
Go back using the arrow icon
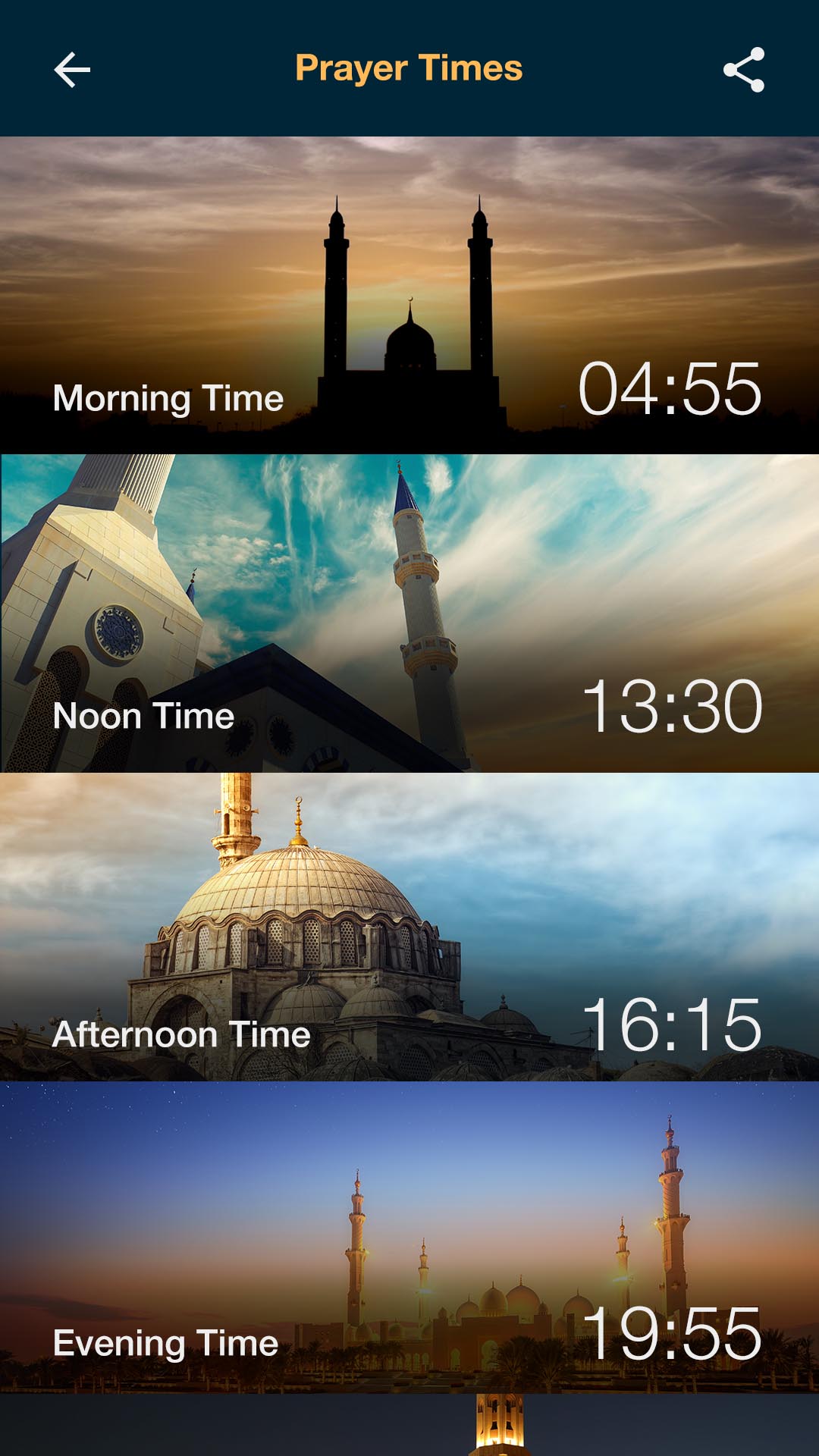tap(72, 70)
